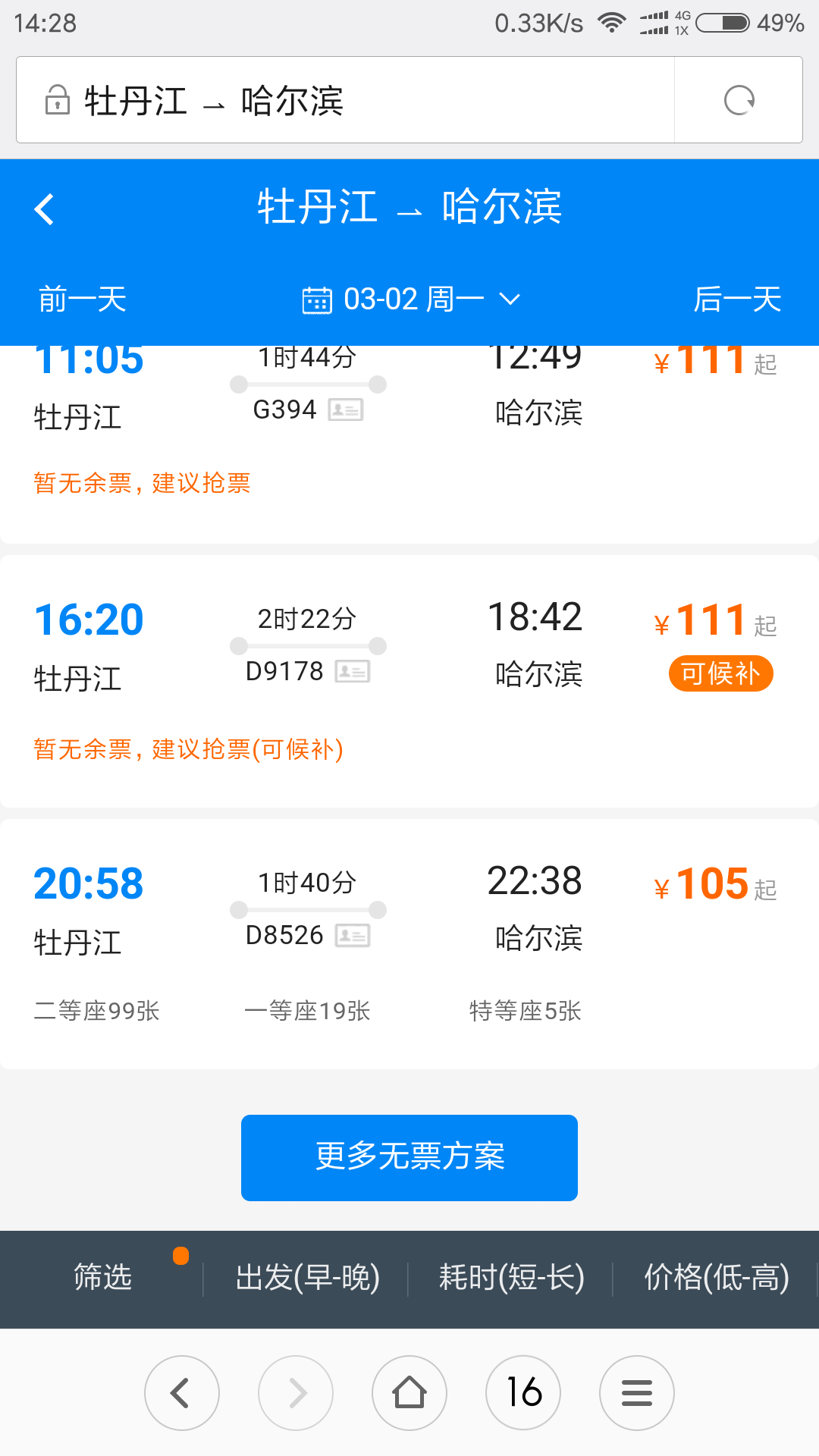The image size is (819, 1456).
Task: Open train G394 departing 11:05
Action: pyautogui.click(x=409, y=444)
